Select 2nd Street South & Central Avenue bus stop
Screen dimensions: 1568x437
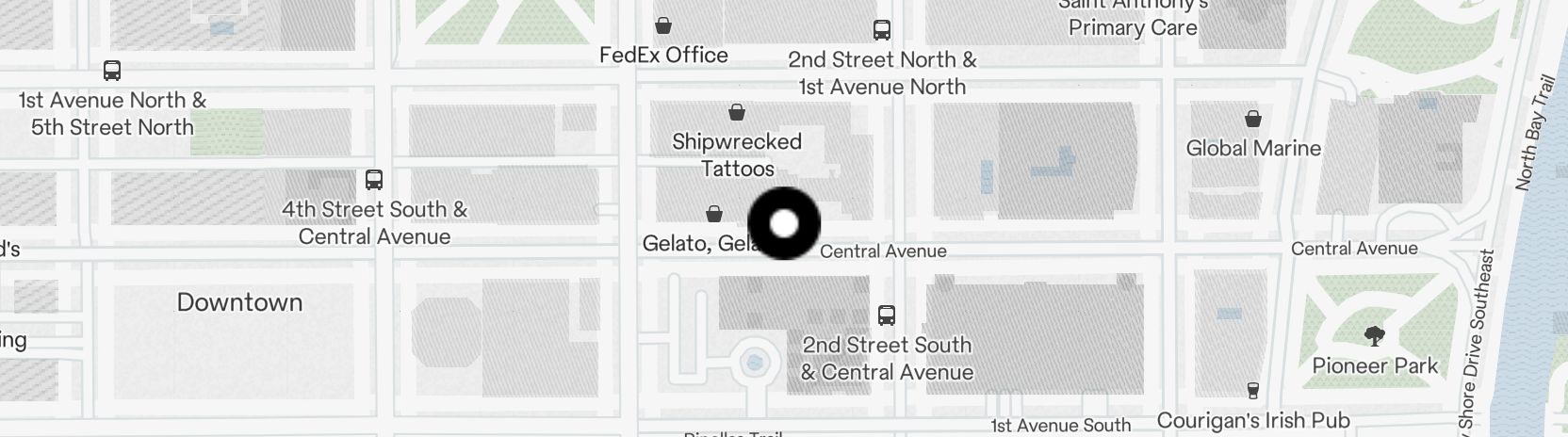[887, 316]
